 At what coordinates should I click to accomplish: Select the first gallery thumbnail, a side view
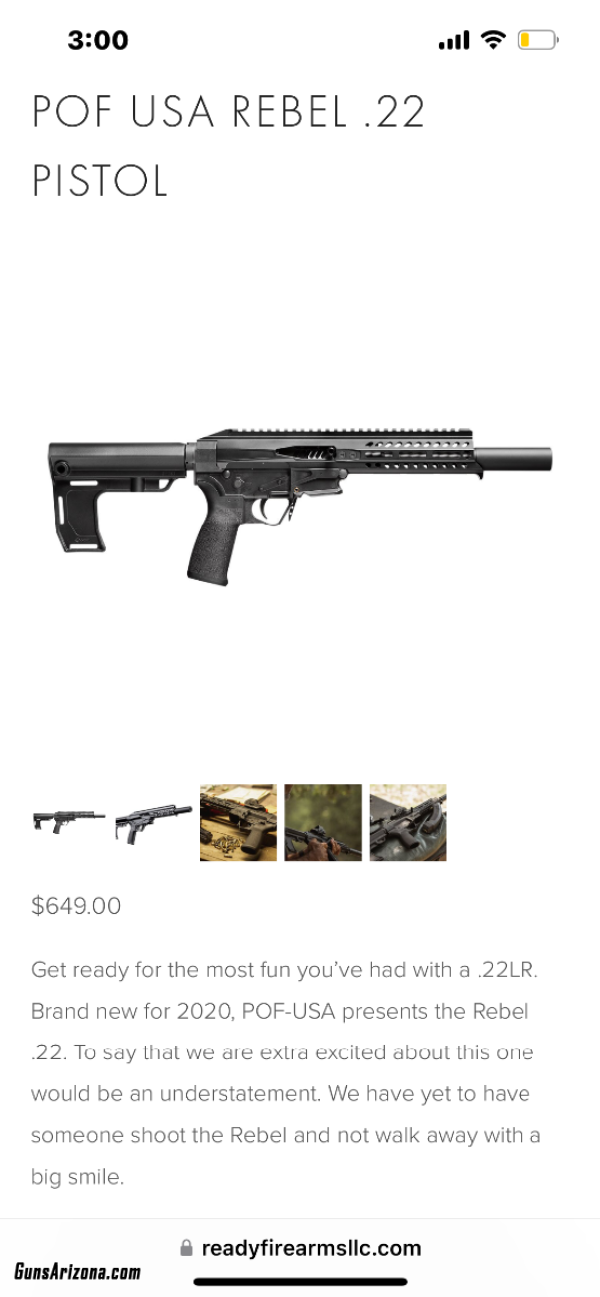point(69,822)
